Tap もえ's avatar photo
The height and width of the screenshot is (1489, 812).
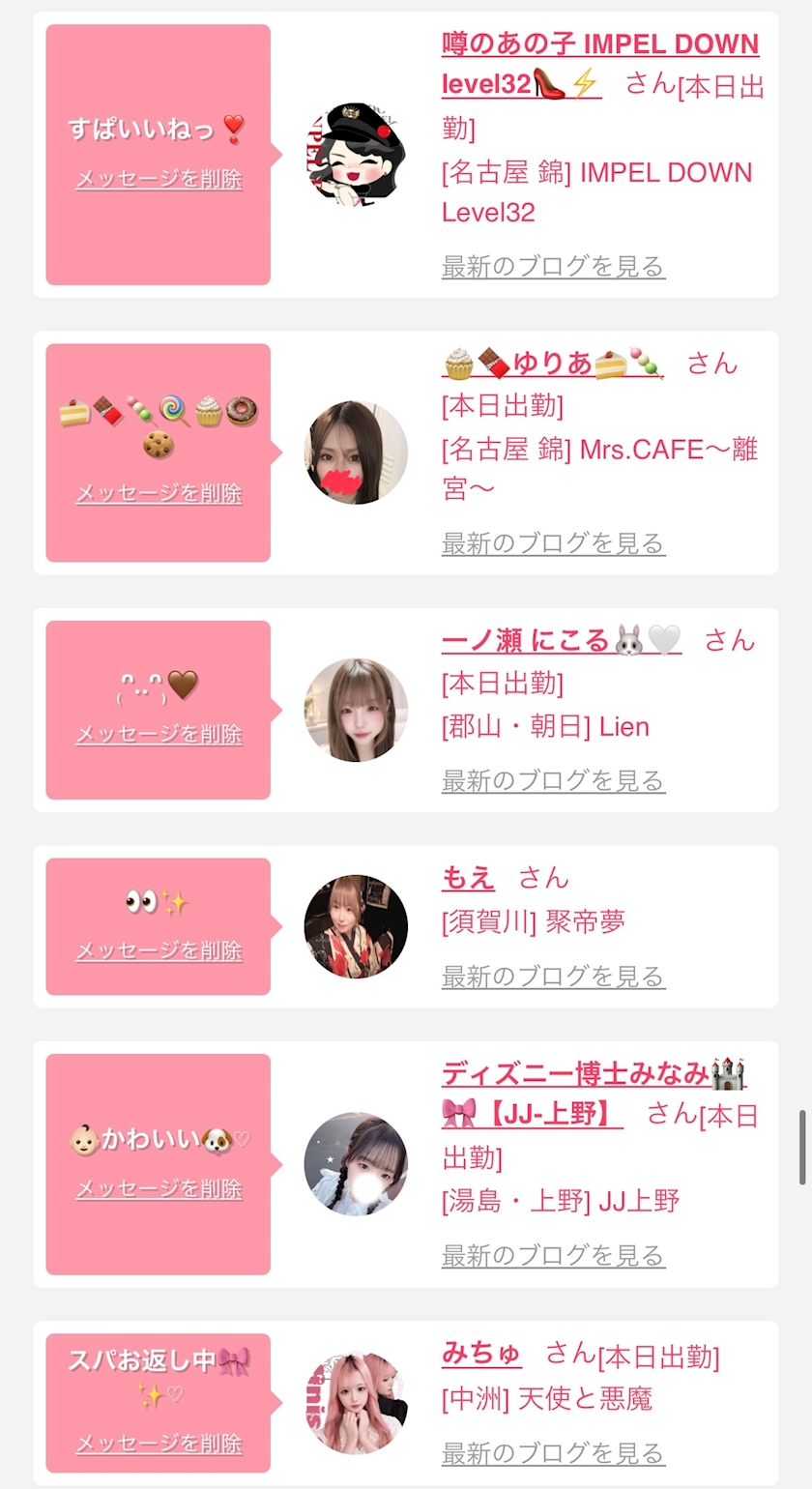[x=356, y=926]
